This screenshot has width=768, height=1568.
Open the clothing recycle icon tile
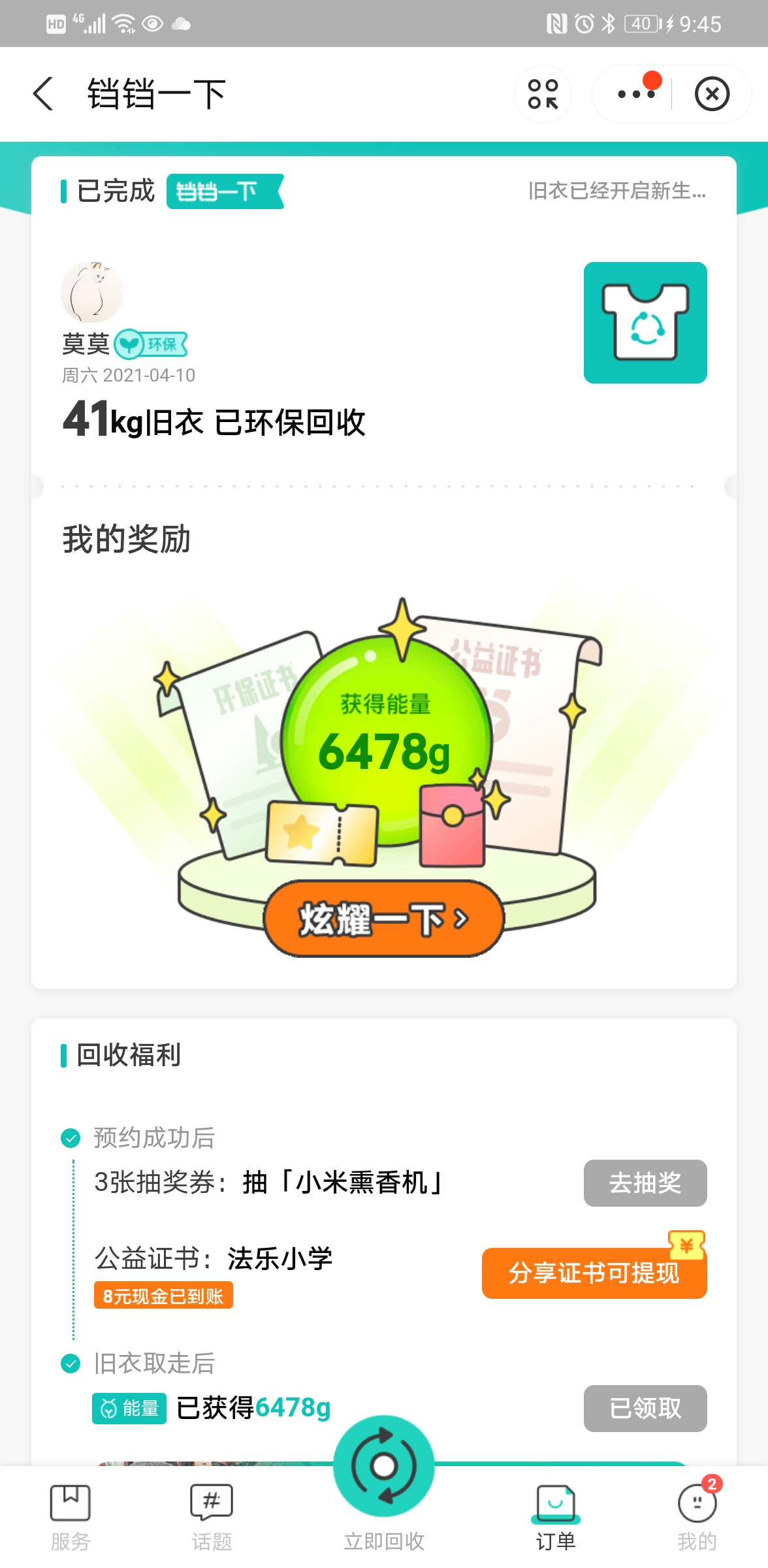[x=645, y=323]
